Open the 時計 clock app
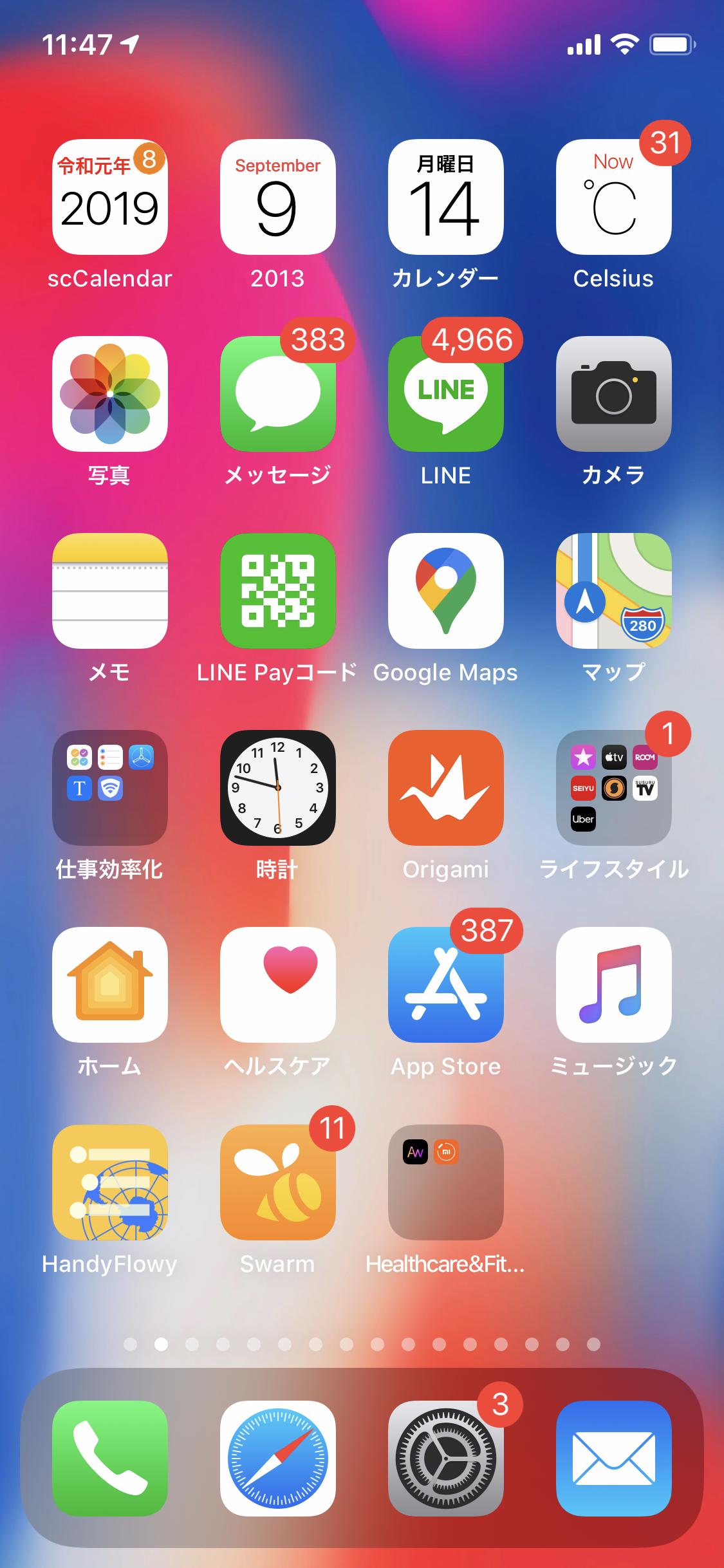 [x=278, y=788]
